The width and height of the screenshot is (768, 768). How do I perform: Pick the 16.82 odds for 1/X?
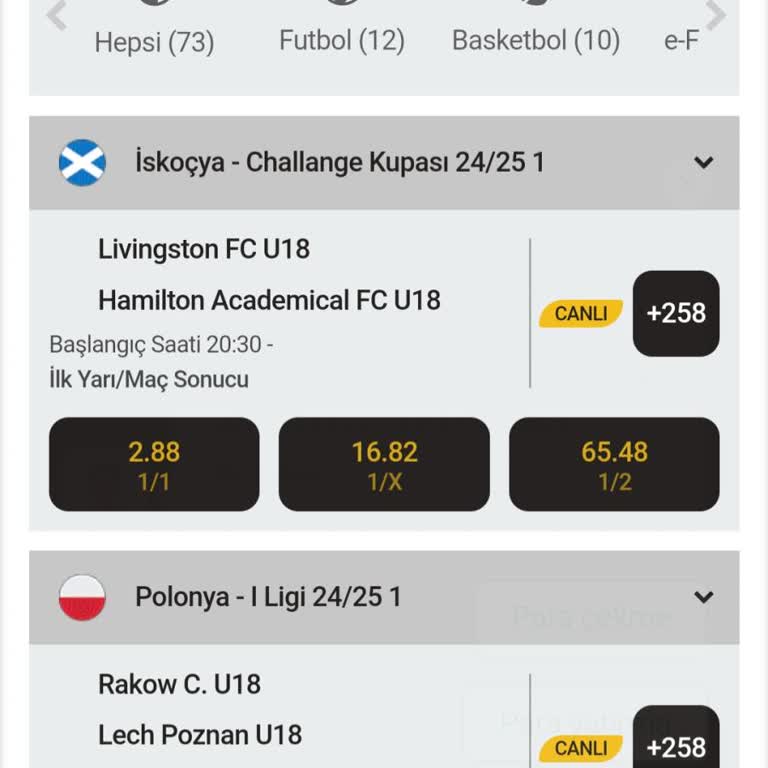pyautogui.click(x=384, y=464)
